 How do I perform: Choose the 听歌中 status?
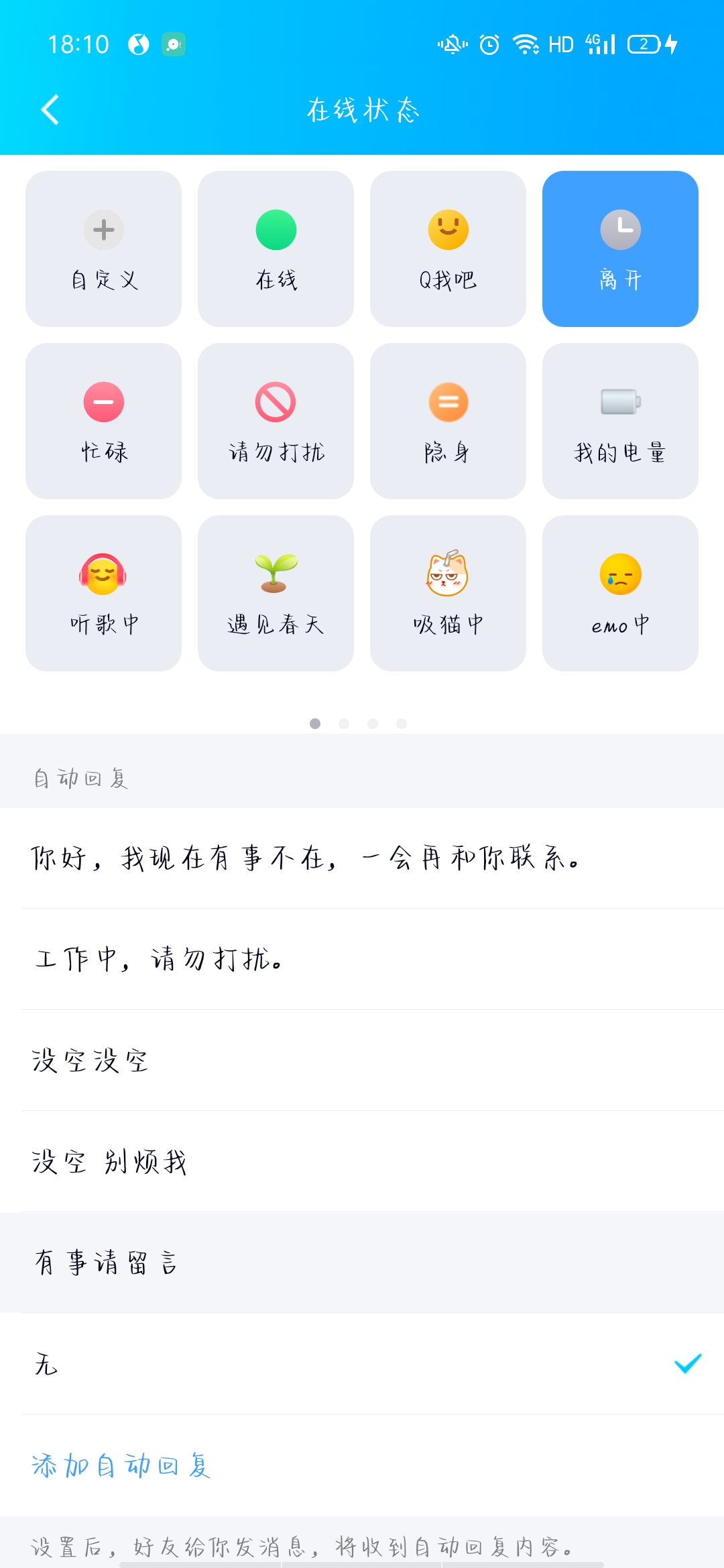(x=103, y=593)
